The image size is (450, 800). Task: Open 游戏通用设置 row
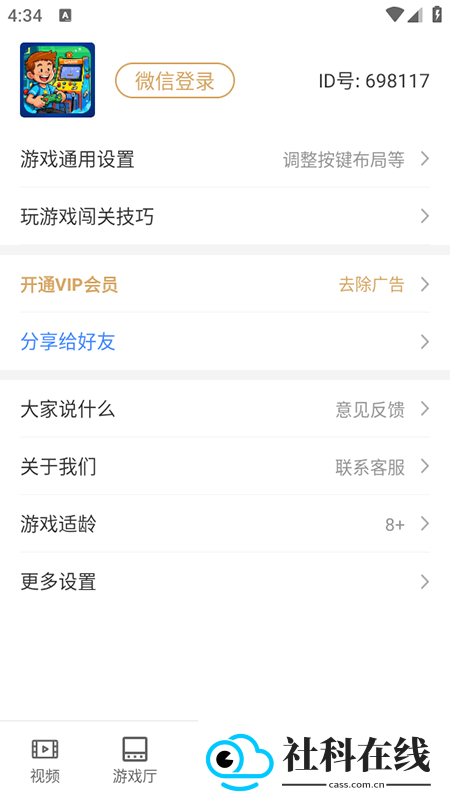225,159
